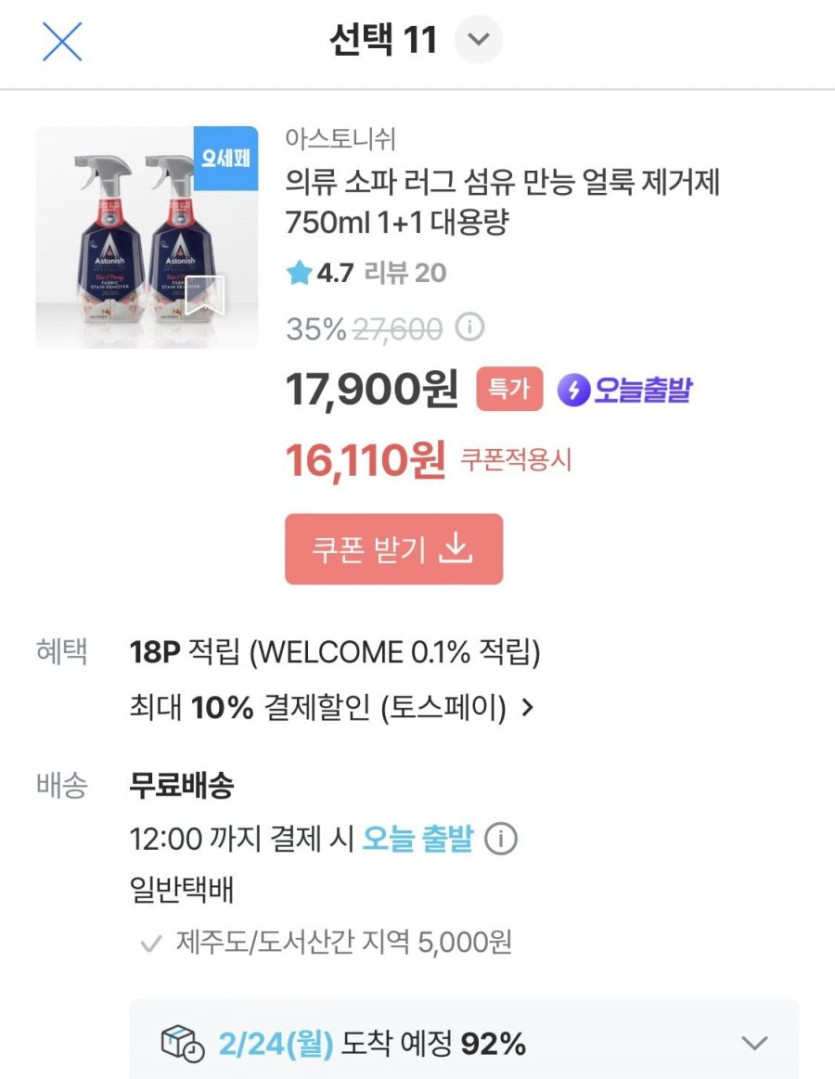Expand the 선택 11 dropdown
The height and width of the screenshot is (1079, 835).
478,41
